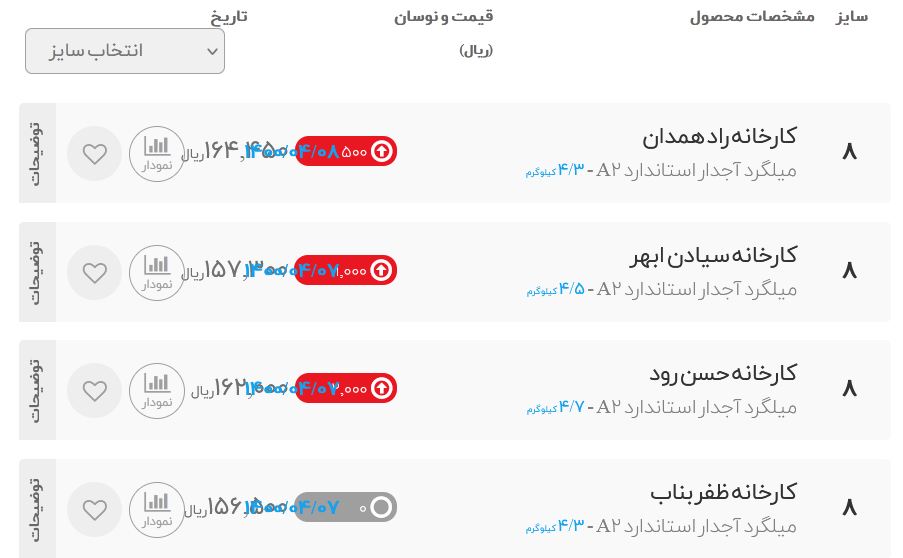Viewport: 903px width, 558px height.
Task: Favorite the کارخانه راد همدان listing
Action: (95, 154)
